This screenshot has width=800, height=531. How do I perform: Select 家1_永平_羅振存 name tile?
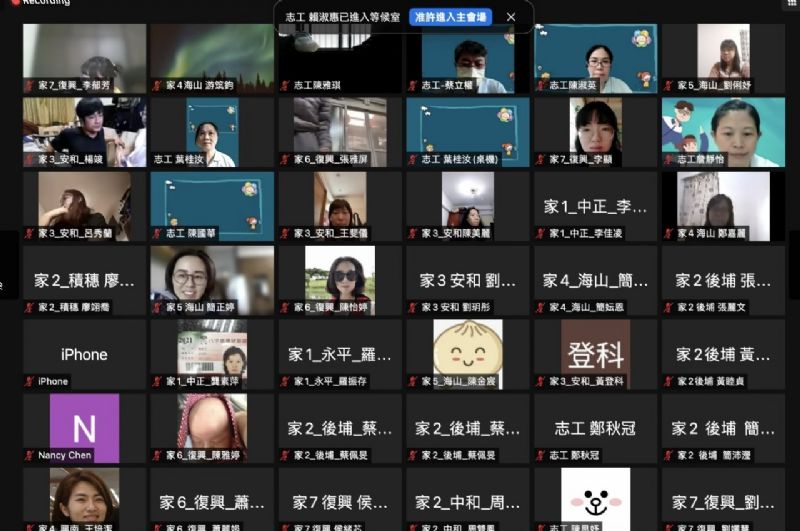coord(340,354)
